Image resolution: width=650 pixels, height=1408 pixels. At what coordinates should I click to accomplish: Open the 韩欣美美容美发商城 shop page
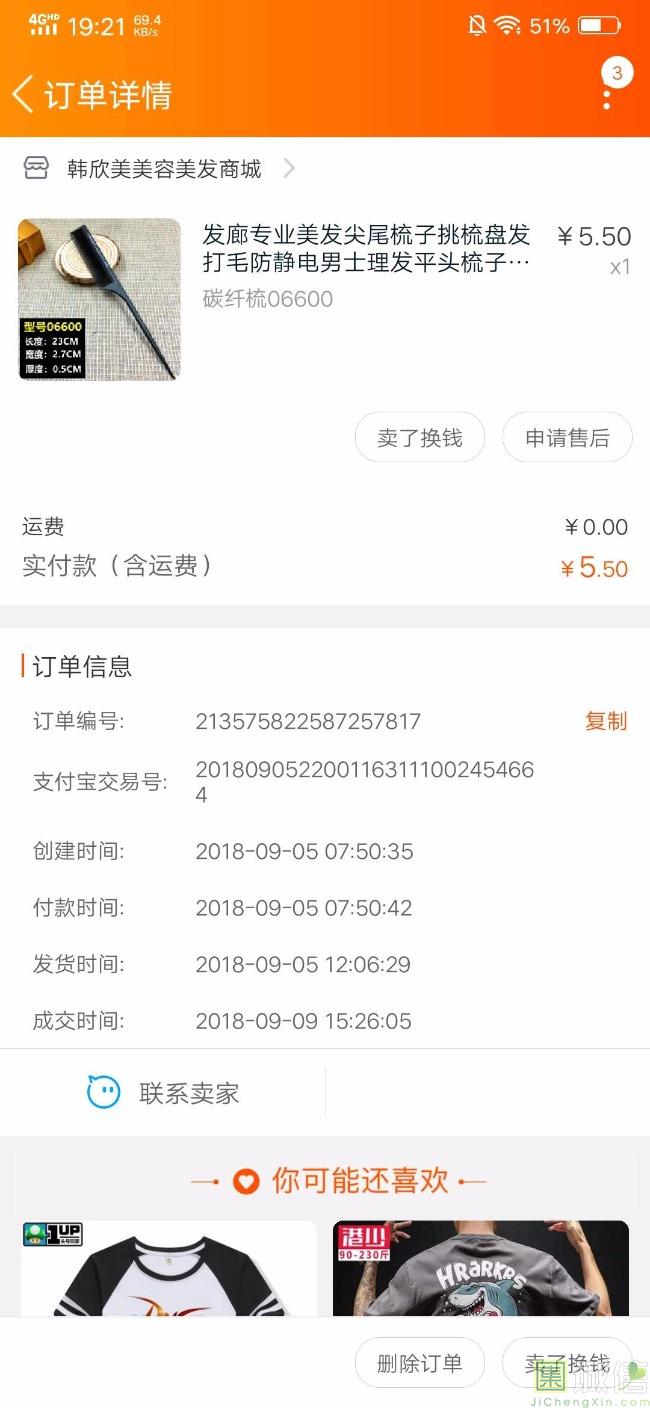point(164,169)
